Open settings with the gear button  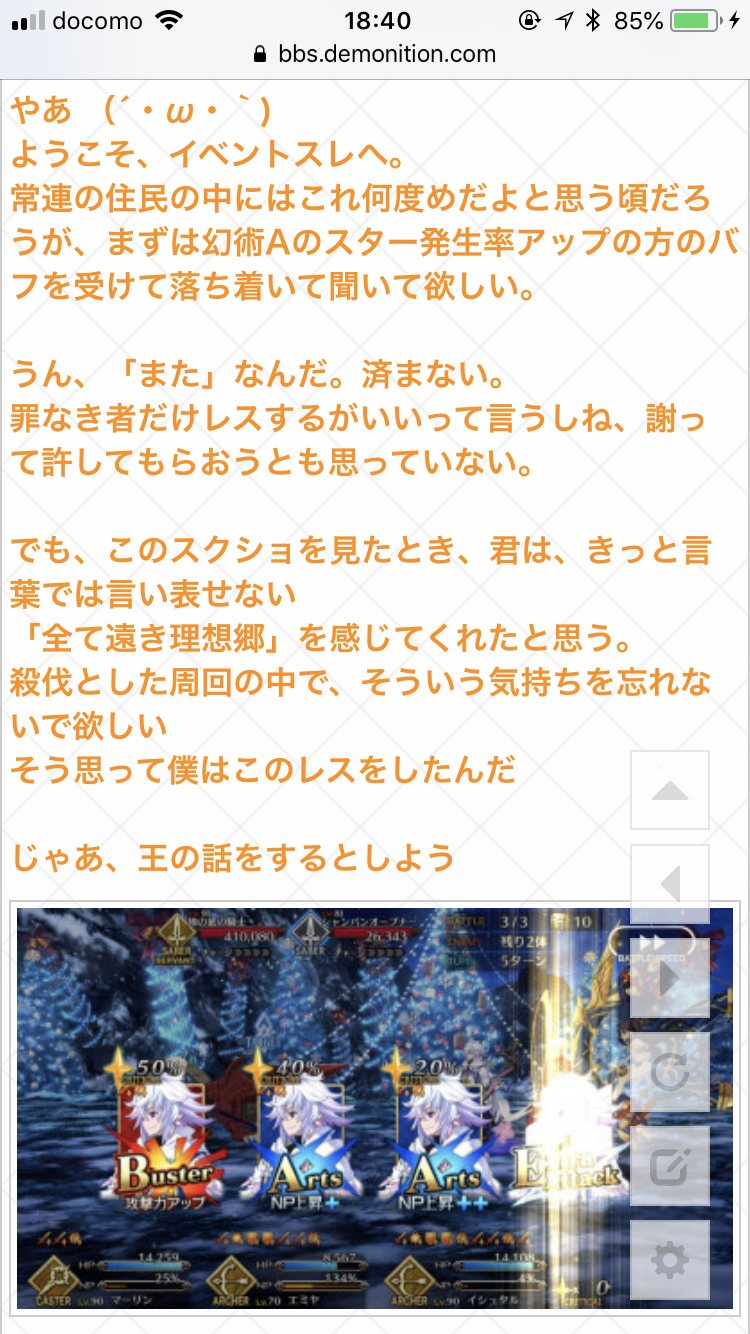click(670, 1261)
